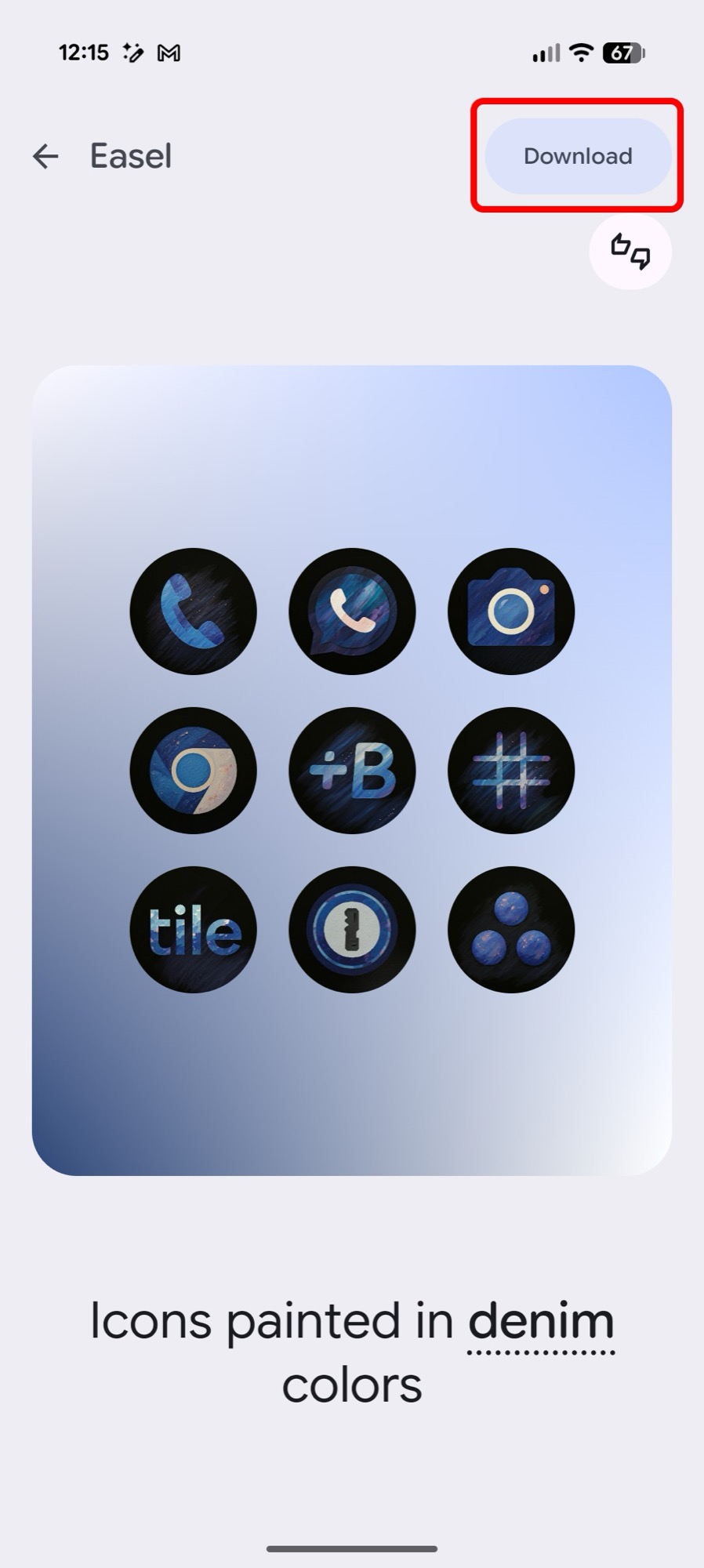
Task: Tap the Easel title text
Action: click(x=130, y=156)
